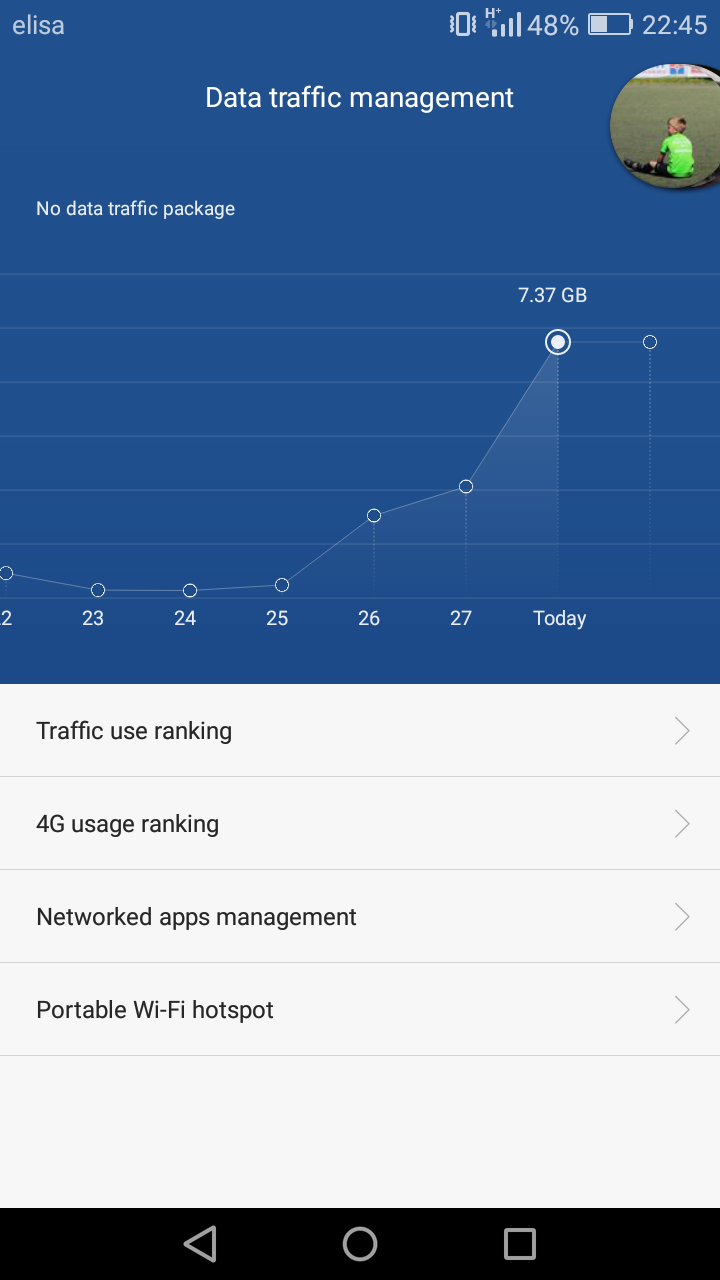Open Networked apps management
This screenshot has height=1280, width=720.
pyautogui.click(x=360, y=917)
